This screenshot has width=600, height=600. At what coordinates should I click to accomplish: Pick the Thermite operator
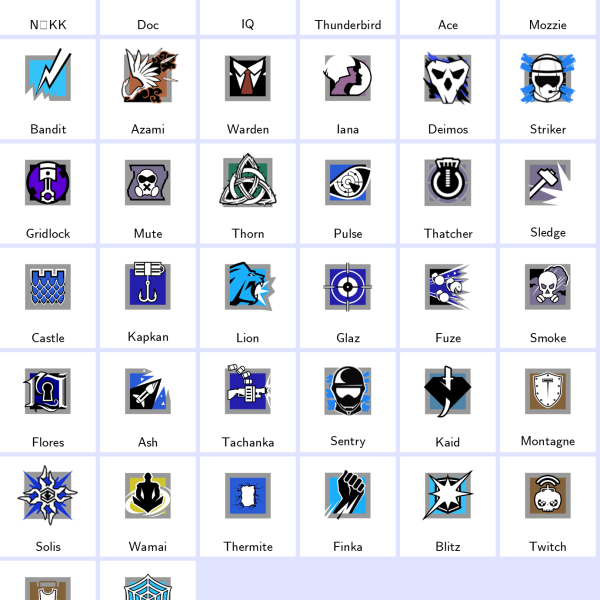(x=248, y=506)
